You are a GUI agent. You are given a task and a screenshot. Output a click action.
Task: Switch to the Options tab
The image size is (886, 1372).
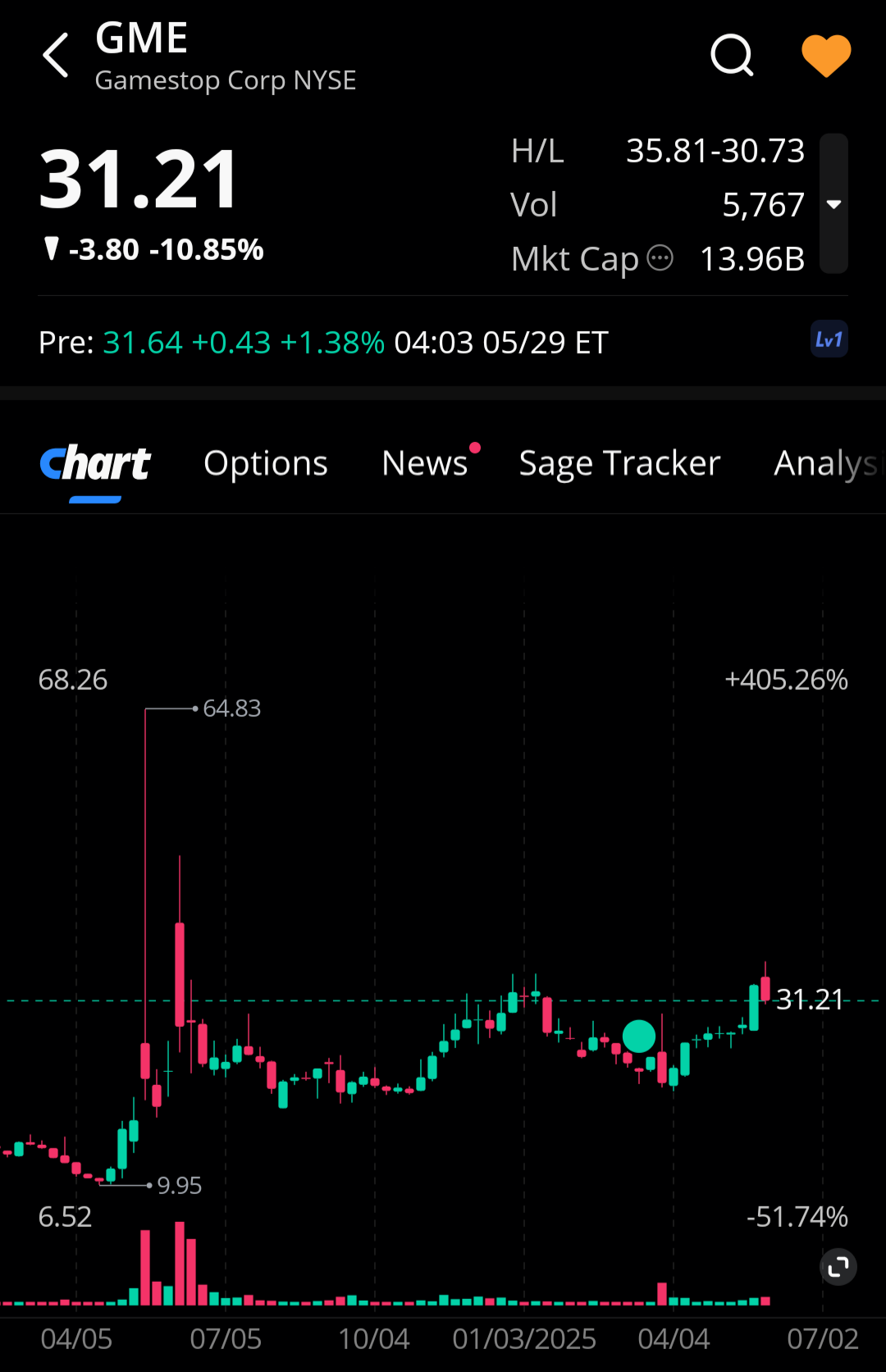265,463
